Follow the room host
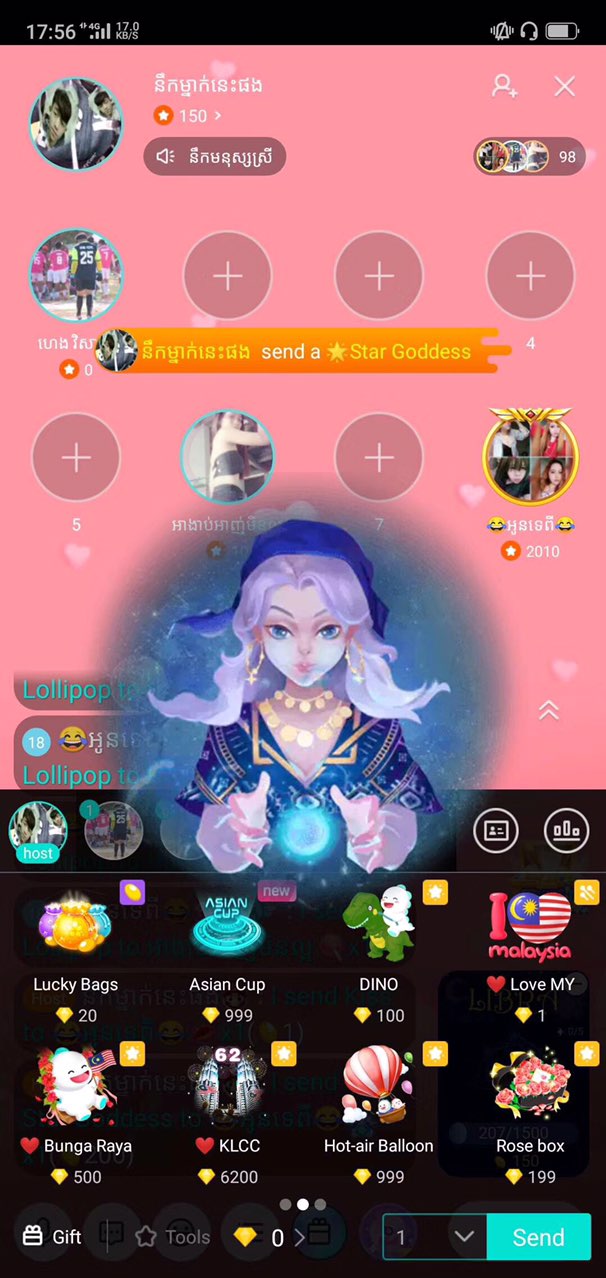 click(504, 87)
